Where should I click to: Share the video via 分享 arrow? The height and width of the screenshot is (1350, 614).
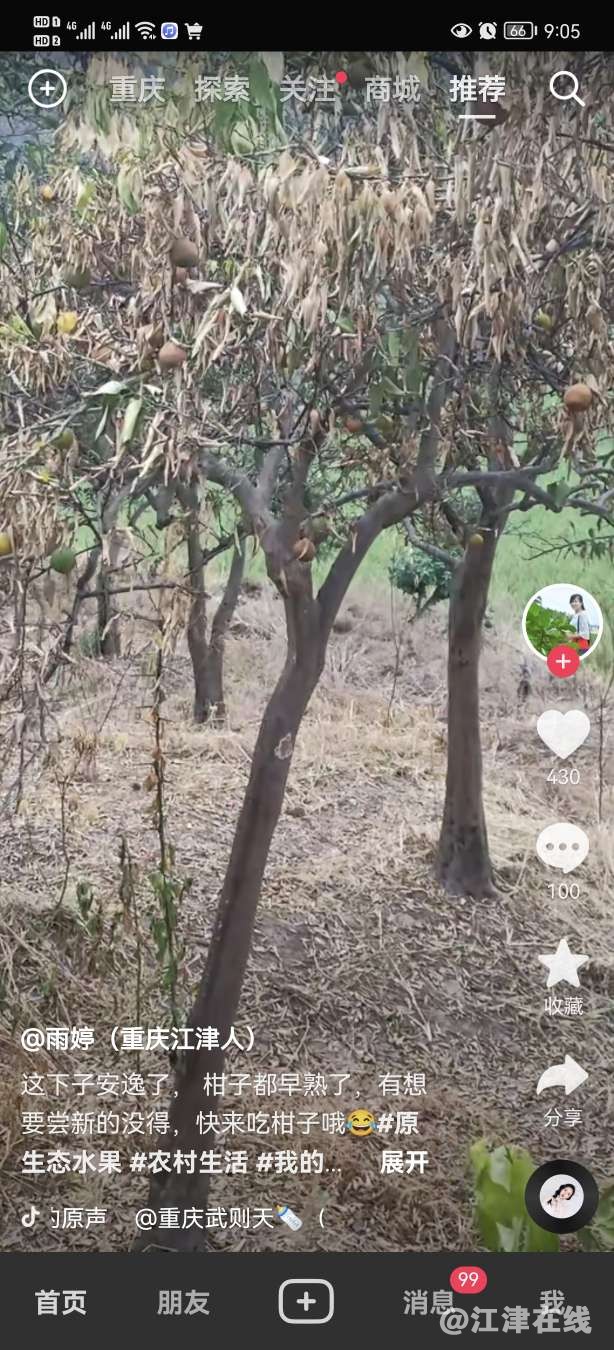563,1078
